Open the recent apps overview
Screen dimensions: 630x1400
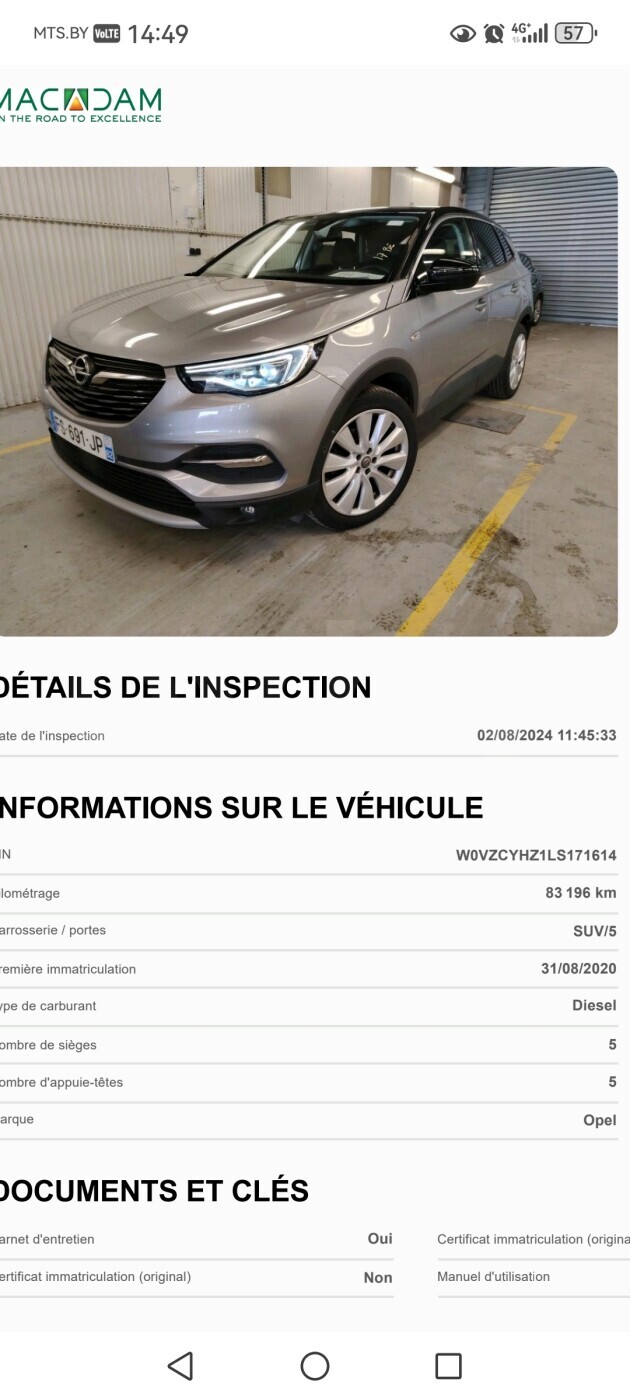449,1365
